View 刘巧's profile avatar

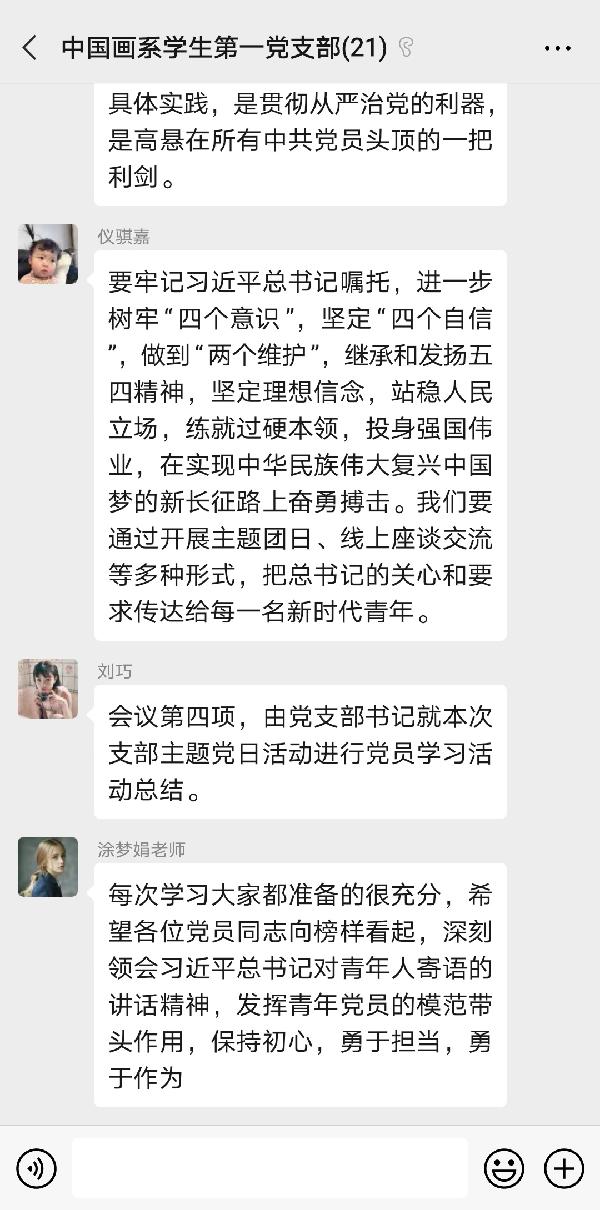pos(48,689)
